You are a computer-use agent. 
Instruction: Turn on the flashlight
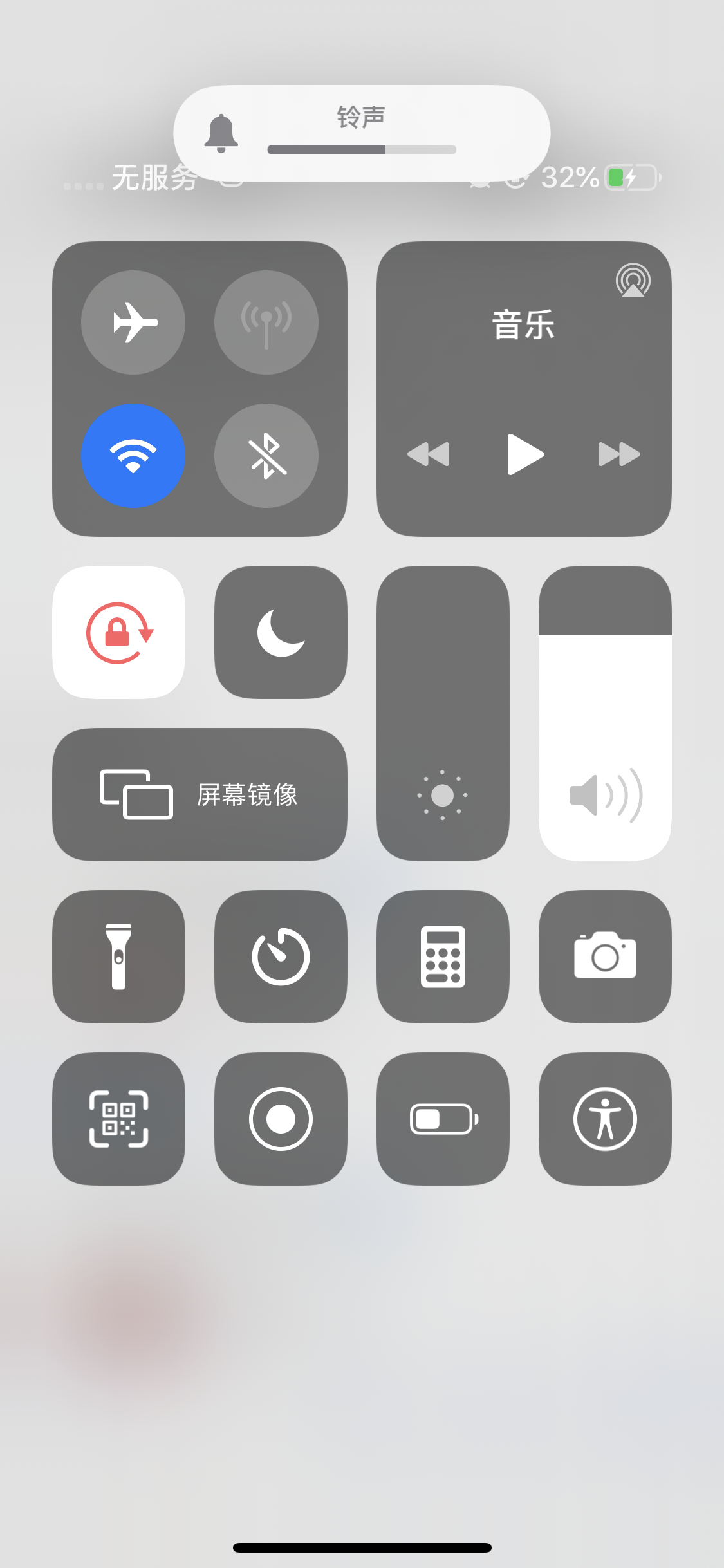[x=119, y=957]
